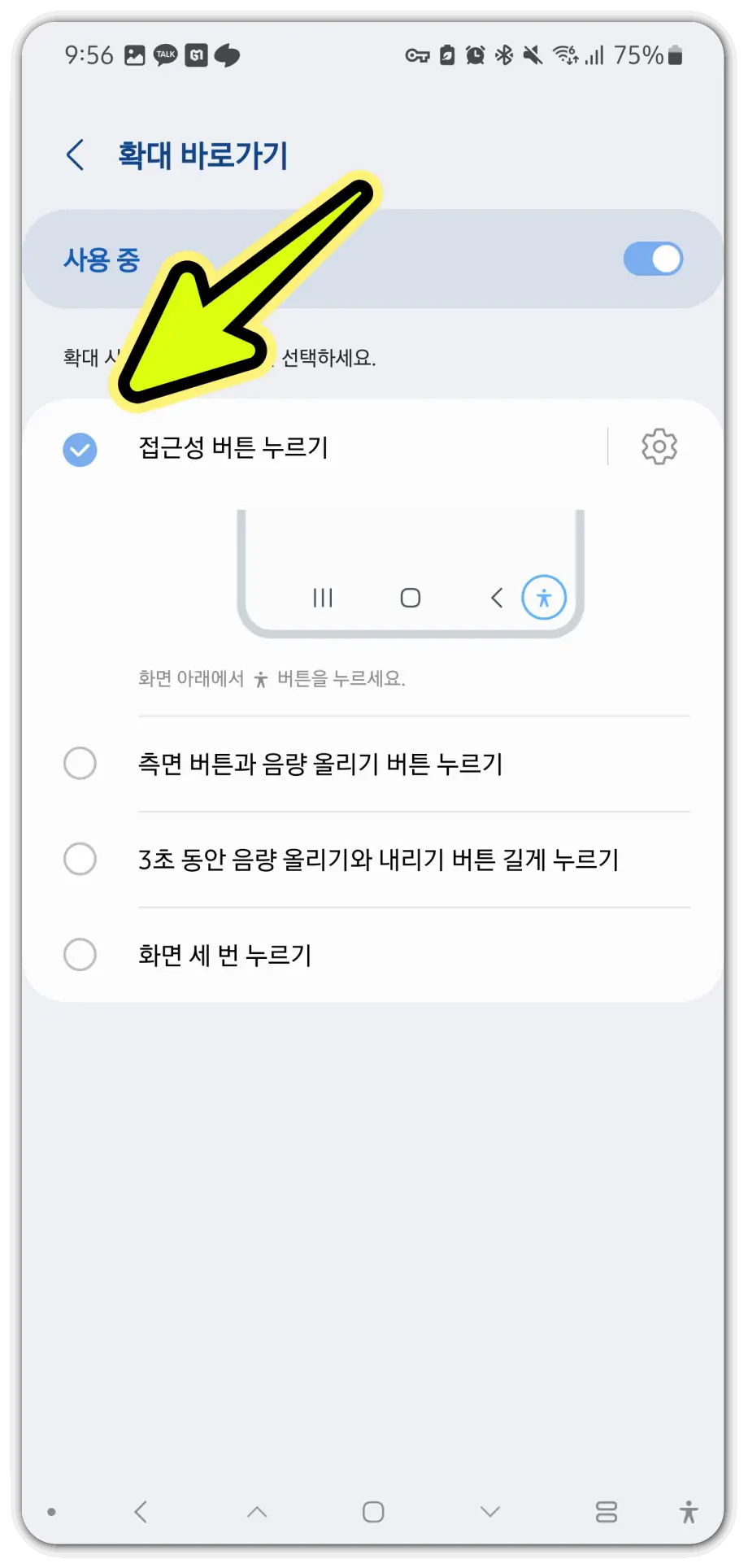Tap the mute icon in status bar
748x1568 pixels.
pyautogui.click(x=533, y=55)
